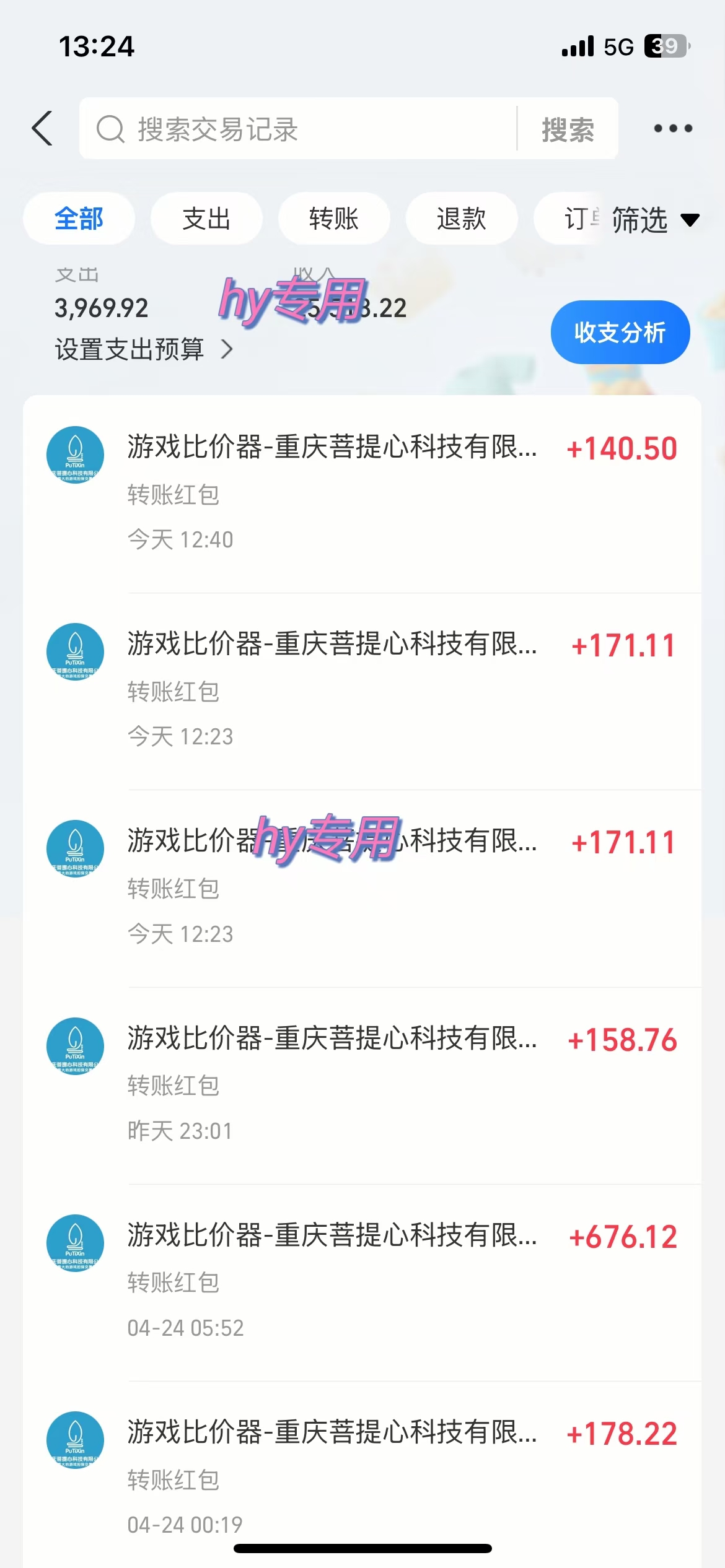The height and width of the screenshot is (1568, 725).
Task: Tap the 5G signal indicator
Action: (x=617, y=46)
